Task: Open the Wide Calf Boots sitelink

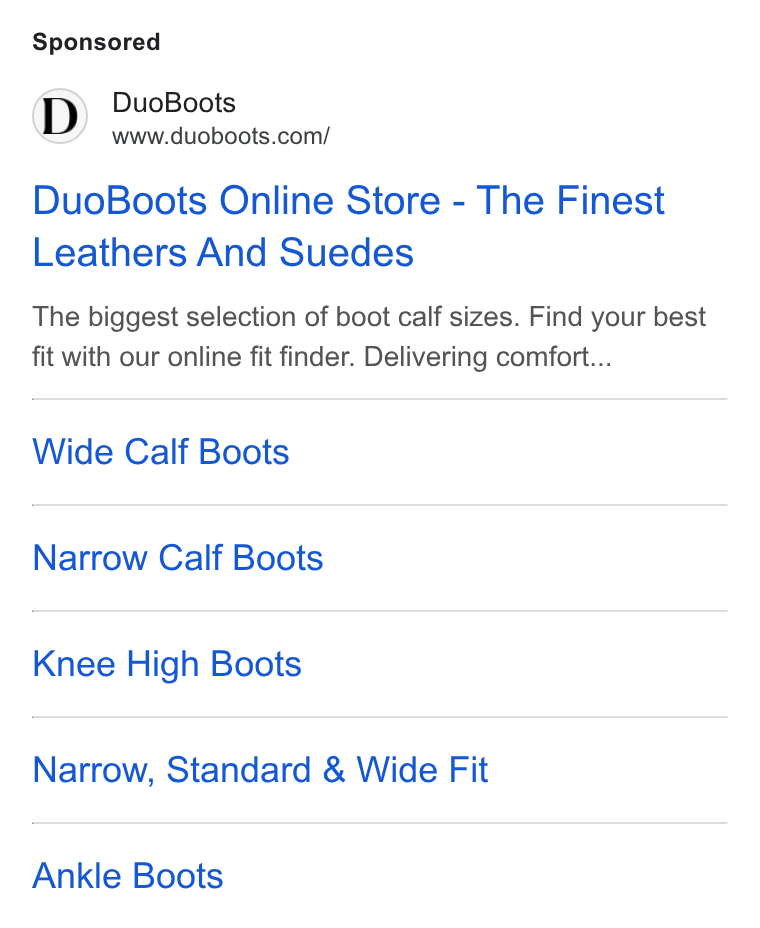Action: point(161,452)
